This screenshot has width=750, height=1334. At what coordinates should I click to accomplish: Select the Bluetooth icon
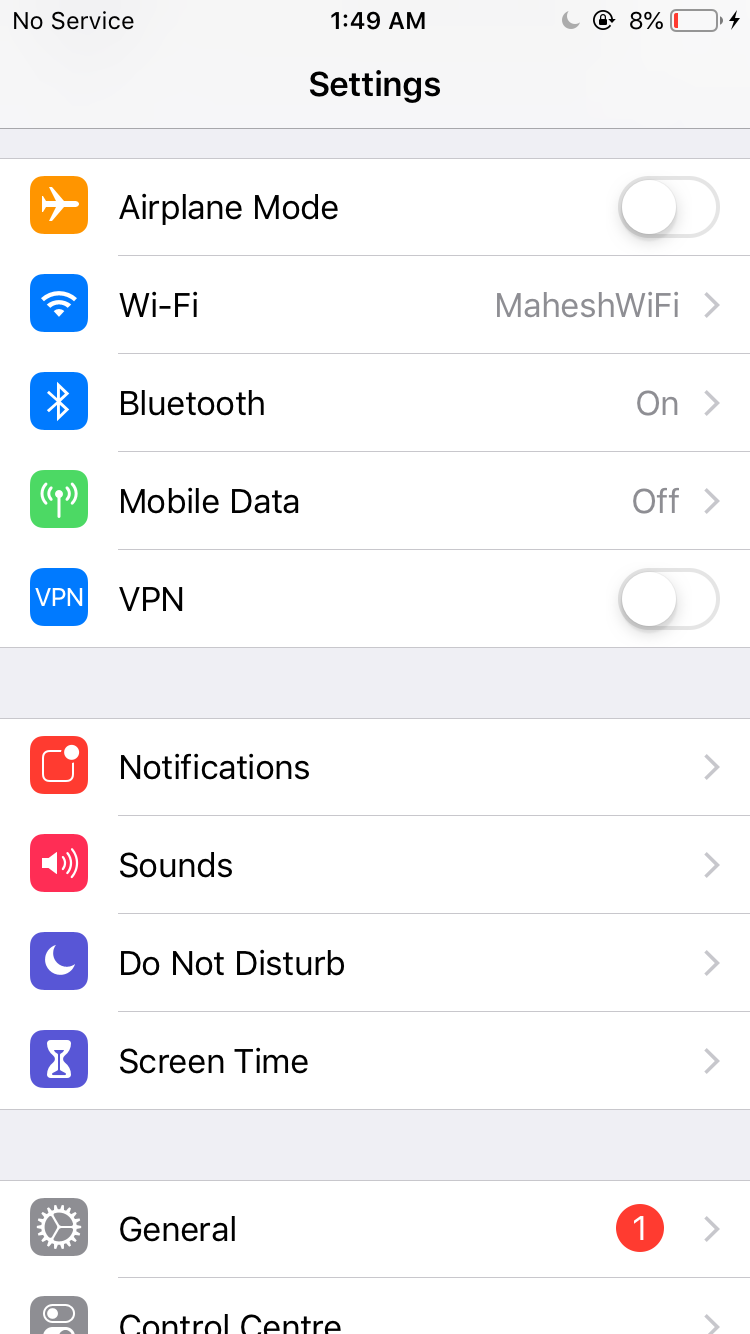click(58, 401)
